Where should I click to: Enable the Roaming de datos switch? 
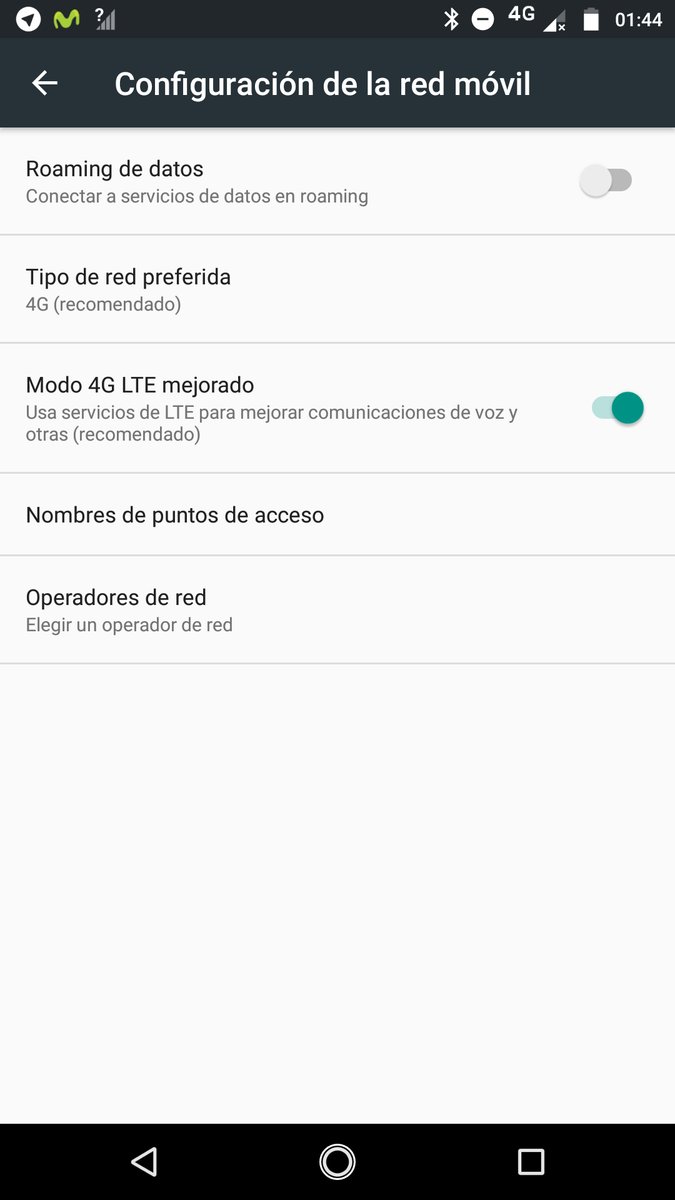607,181
